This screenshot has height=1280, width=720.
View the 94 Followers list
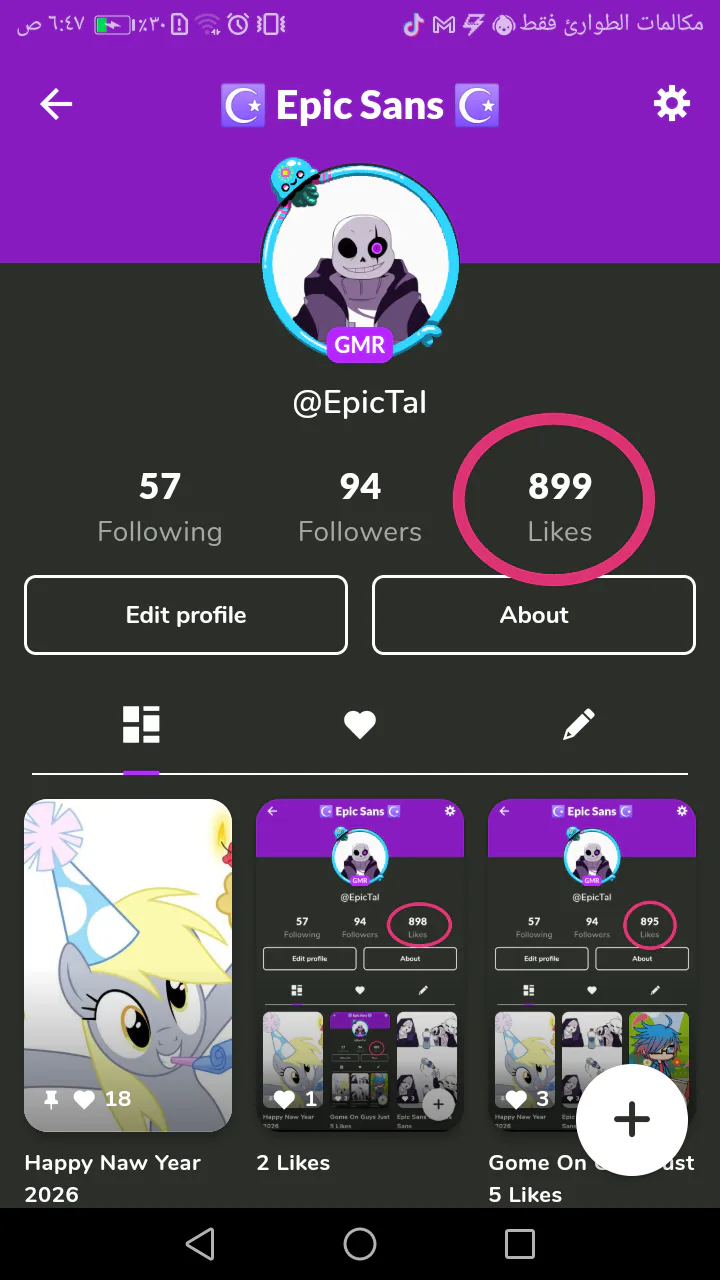(360, 508)
